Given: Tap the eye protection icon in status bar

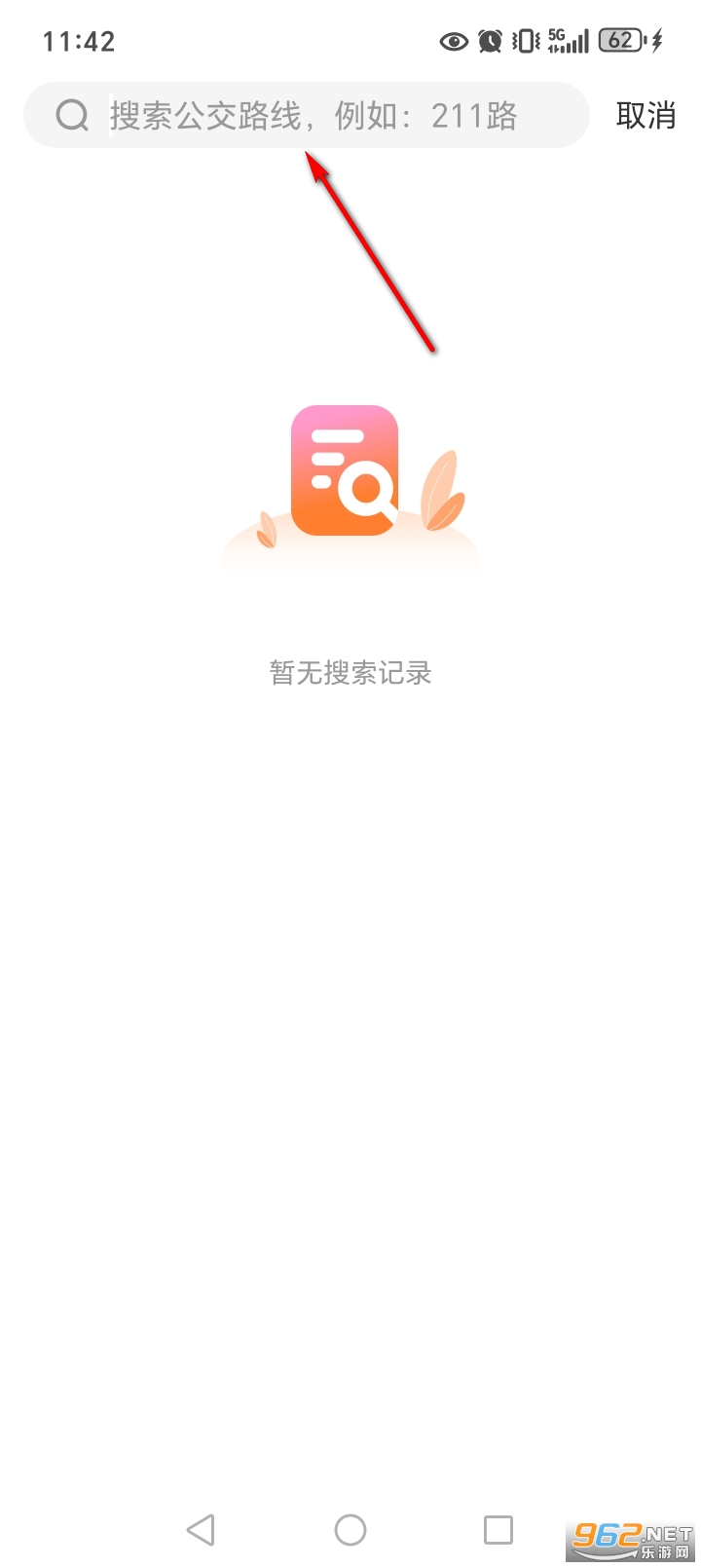Looking at the screenshot, I should coord(452,40).
